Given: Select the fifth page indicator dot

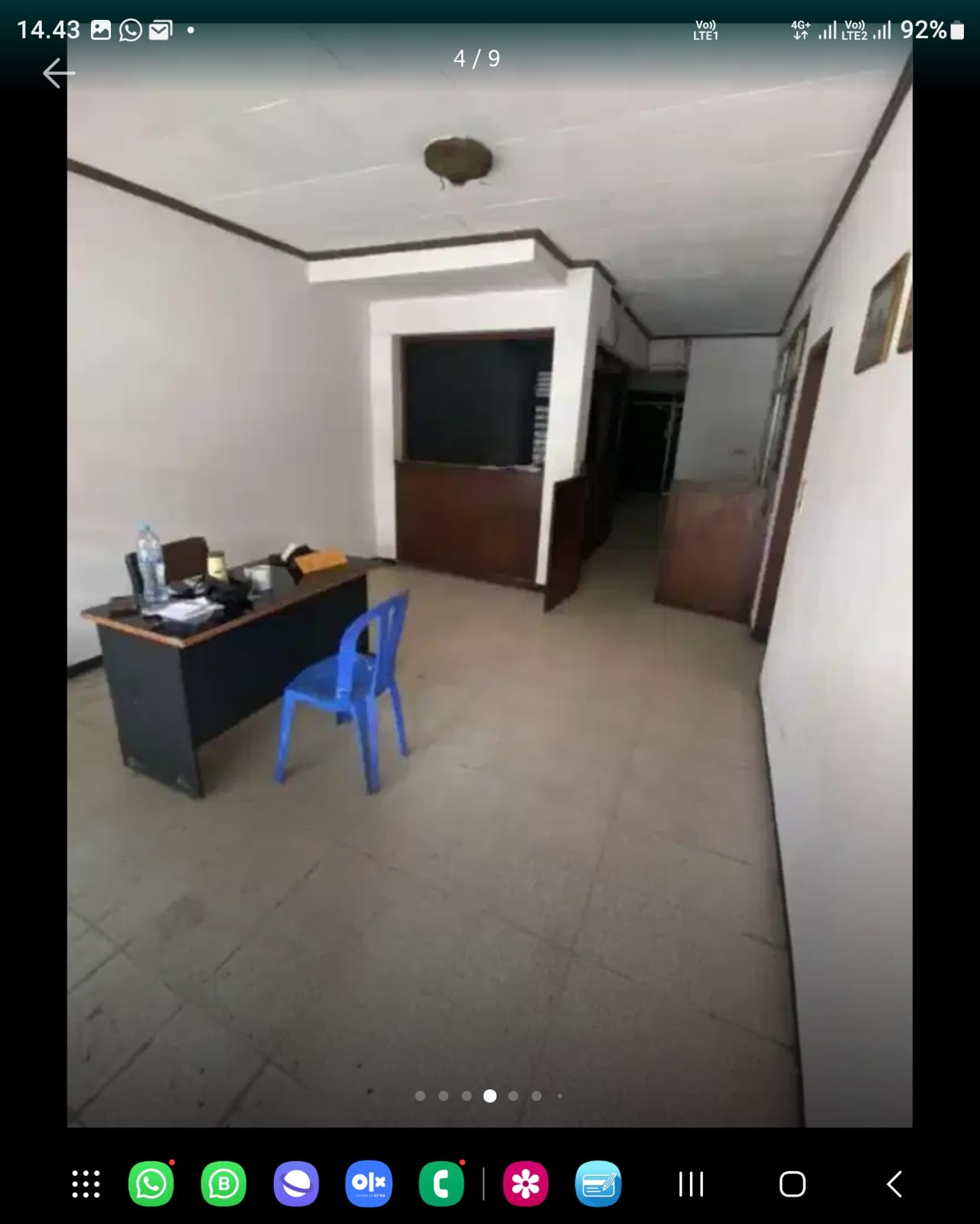Looking at the screenshot, I should [x=515, y=1095].
